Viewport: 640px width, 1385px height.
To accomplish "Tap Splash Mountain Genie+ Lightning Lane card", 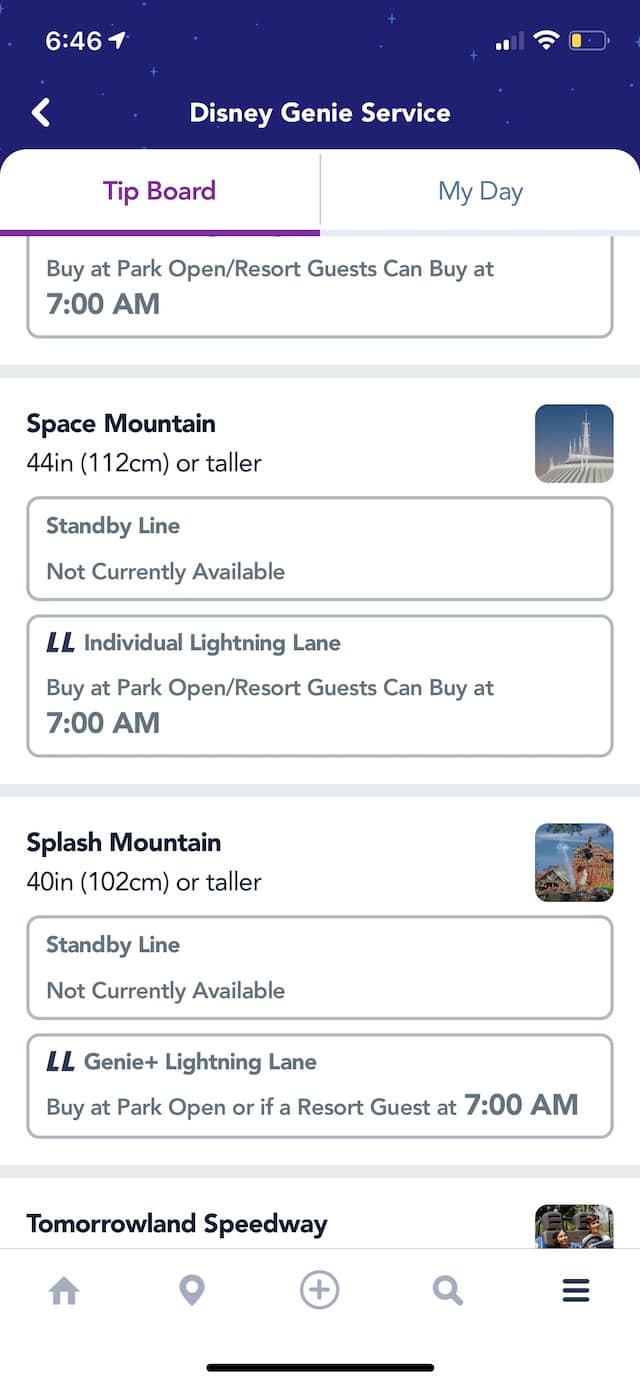I will (x=319, y=1086).
